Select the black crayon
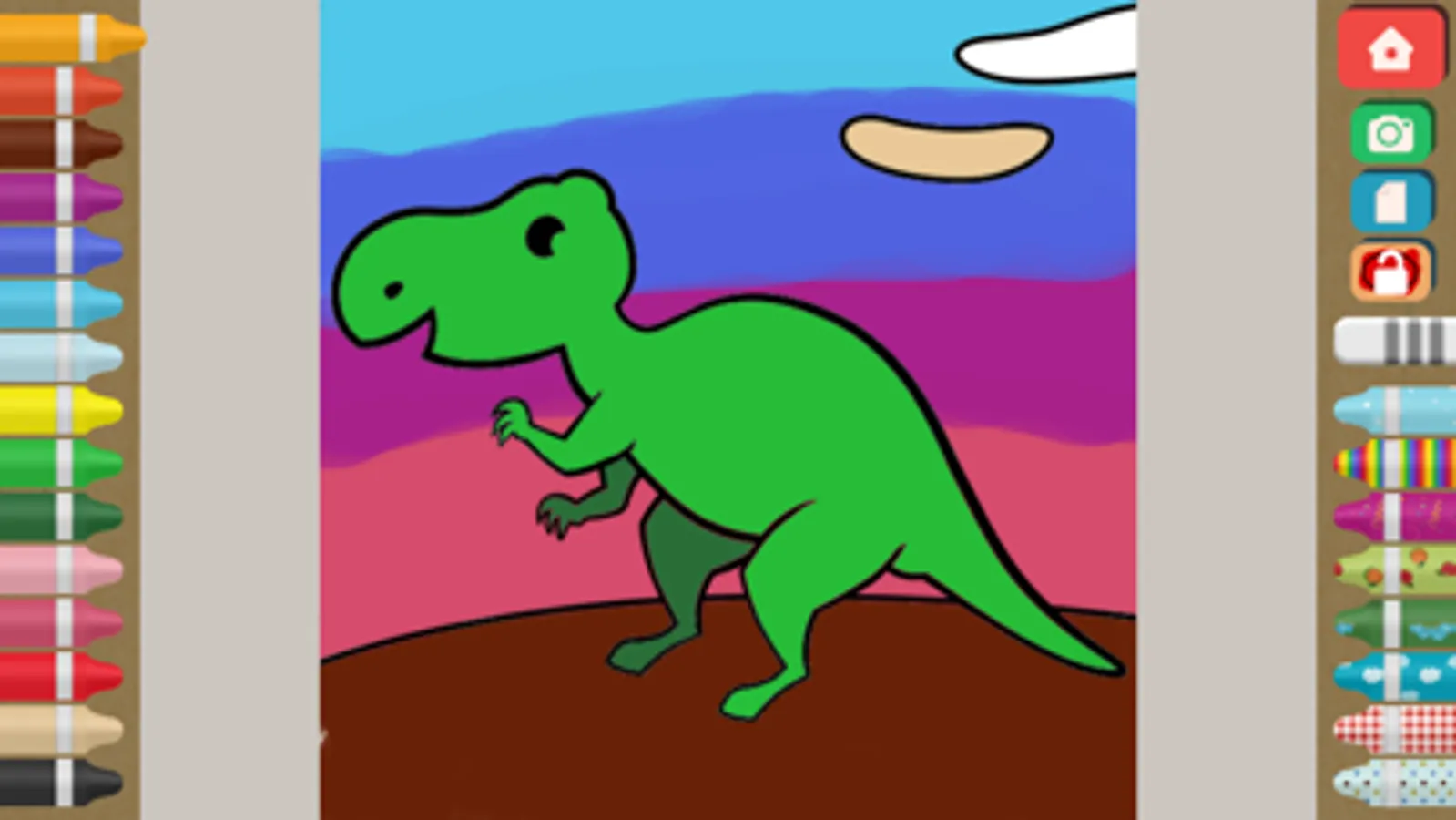Viewport: 1456px width, 820px height. [x=59, y=783]
